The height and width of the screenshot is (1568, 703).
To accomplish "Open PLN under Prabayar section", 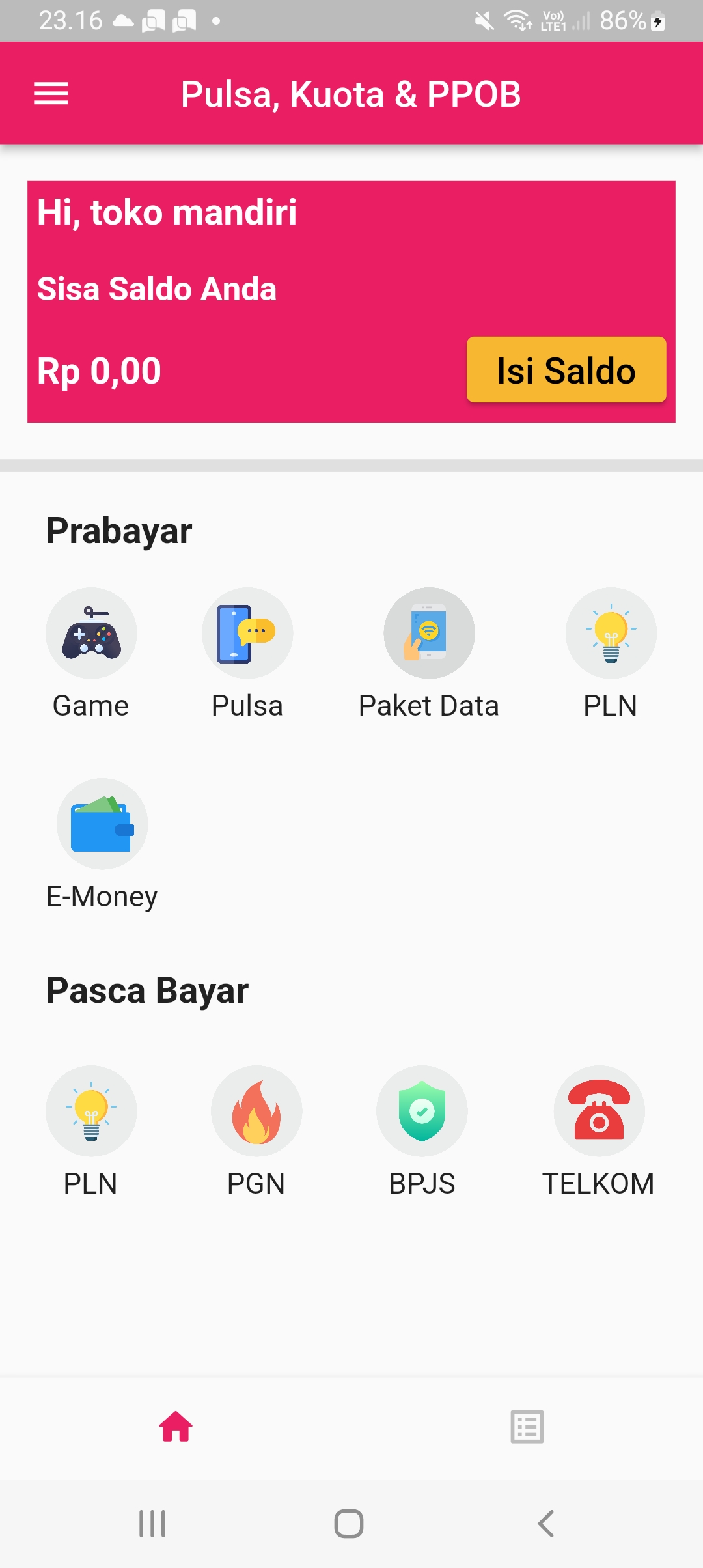I will (x=611, y=632).
